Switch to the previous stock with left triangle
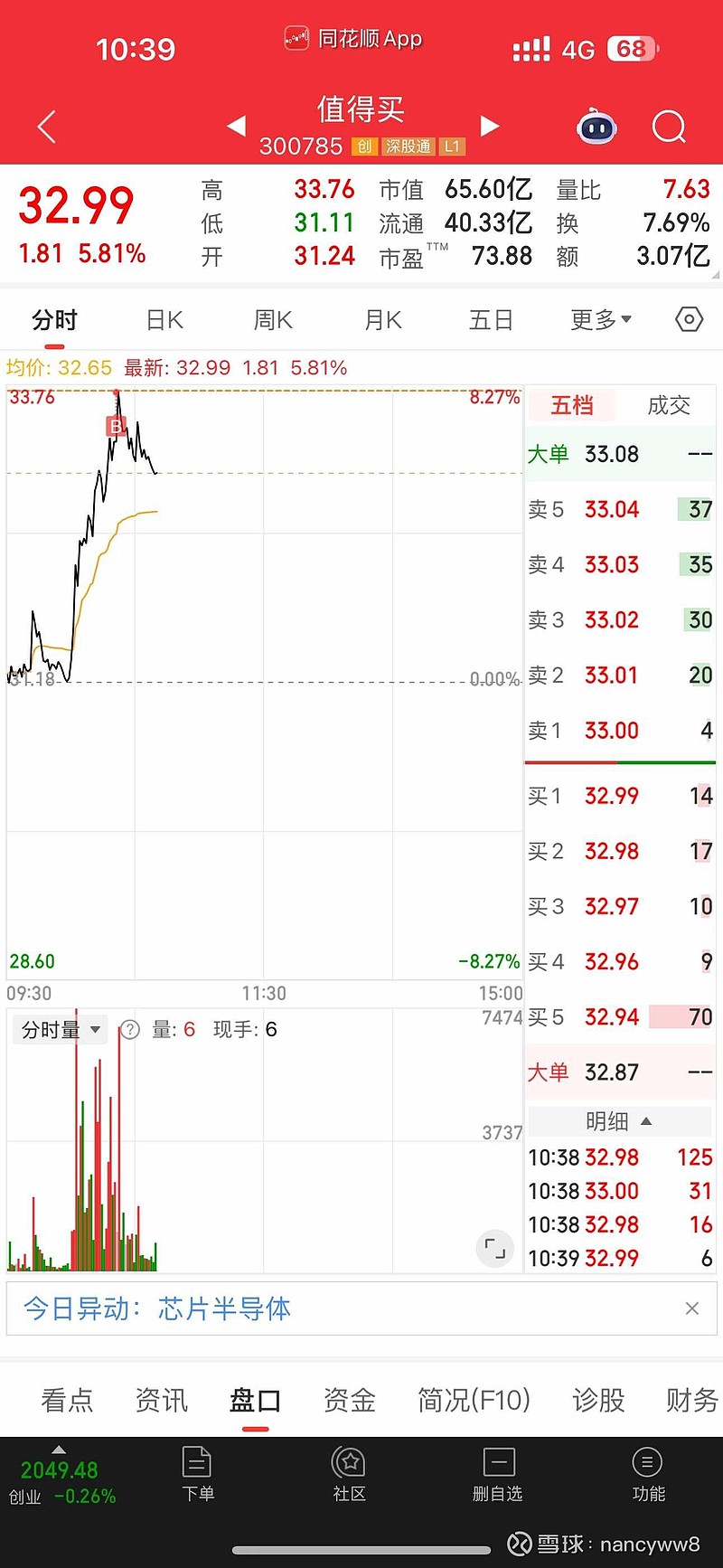 coord(237,126)
